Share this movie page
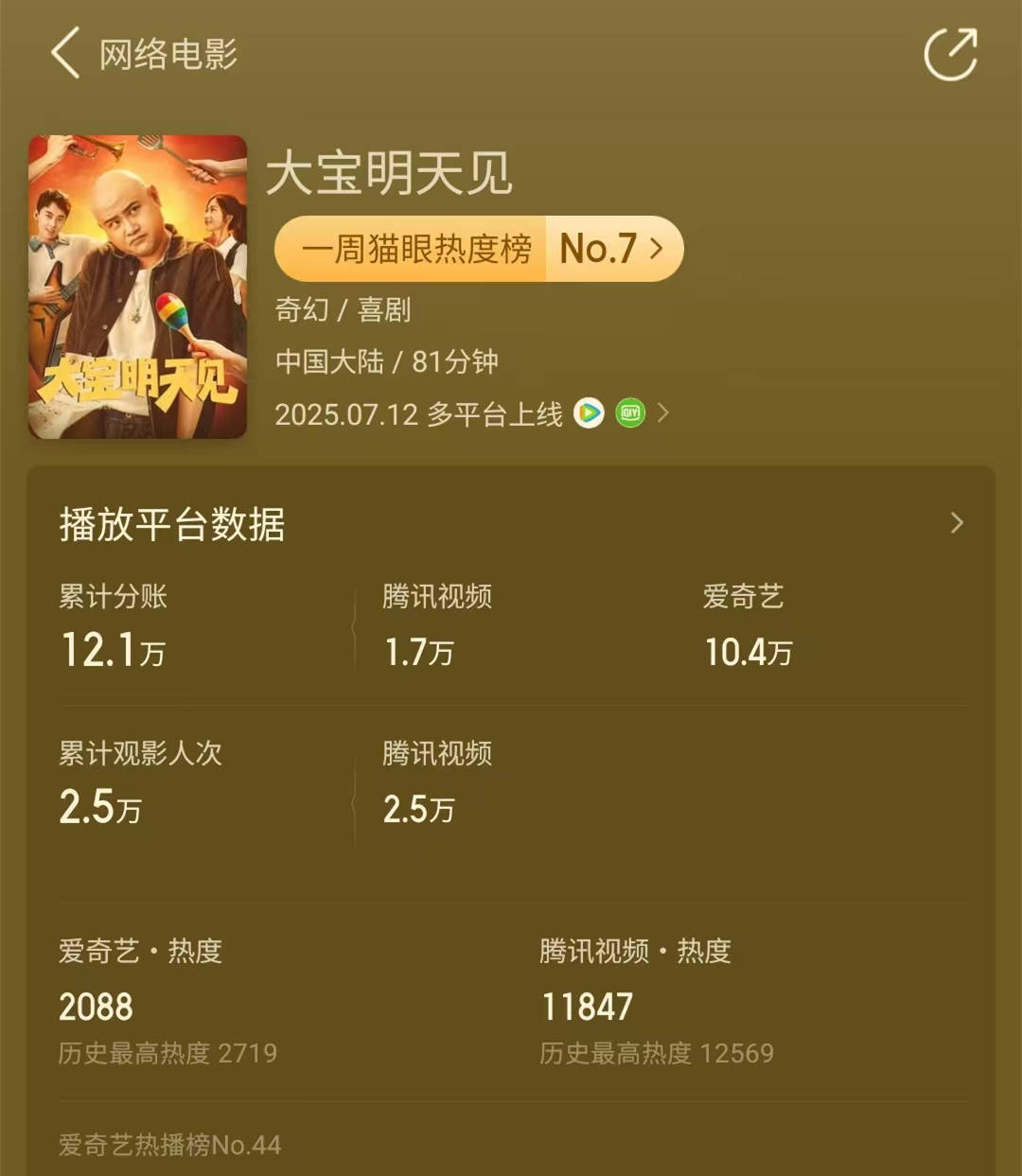This screenshot has width=1022, height=1176. [950, 54]
